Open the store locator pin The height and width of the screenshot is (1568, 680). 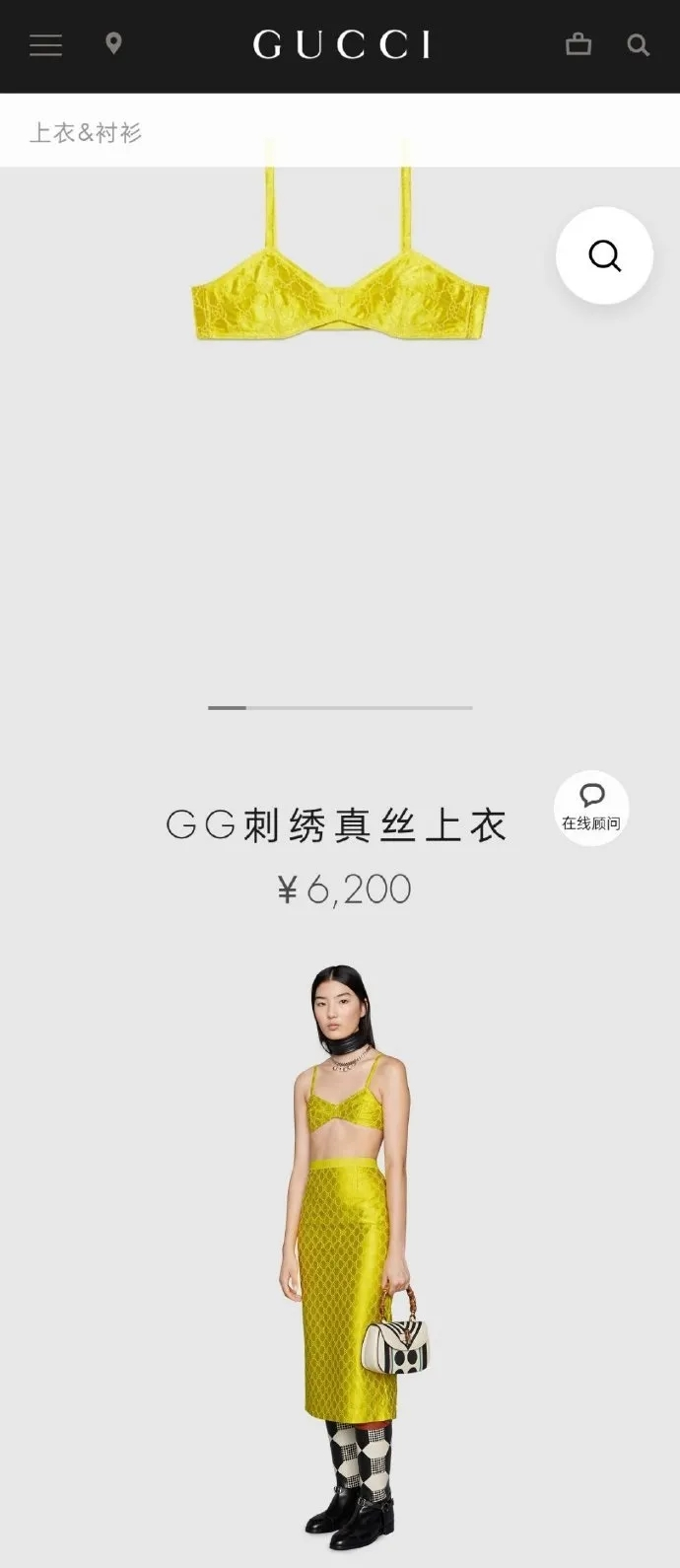coord(113,43)
